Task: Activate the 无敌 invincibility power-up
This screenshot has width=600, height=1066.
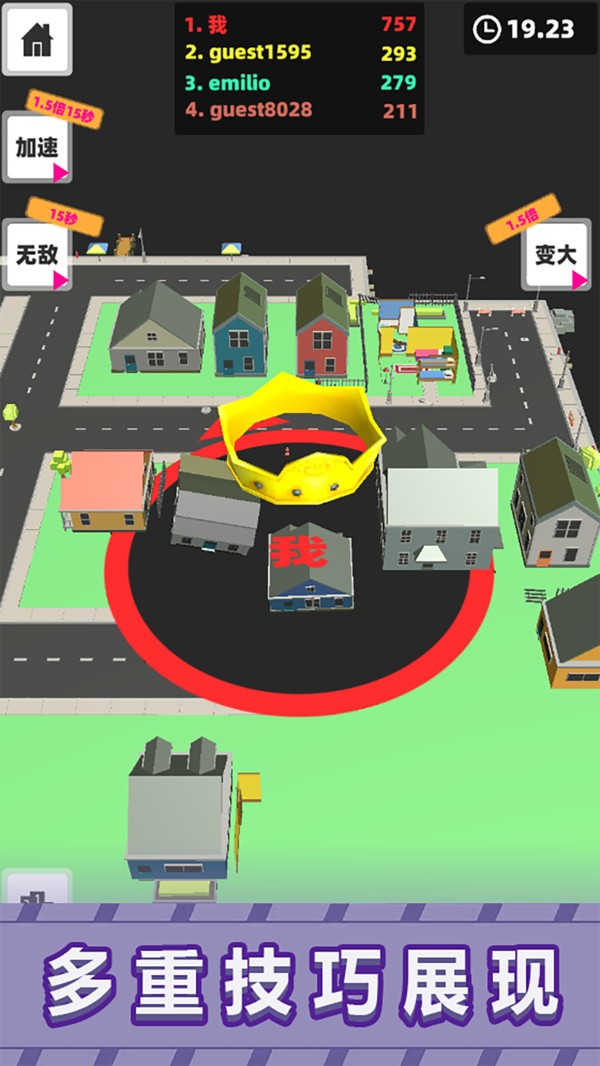Action: click(x=37, y=255)
